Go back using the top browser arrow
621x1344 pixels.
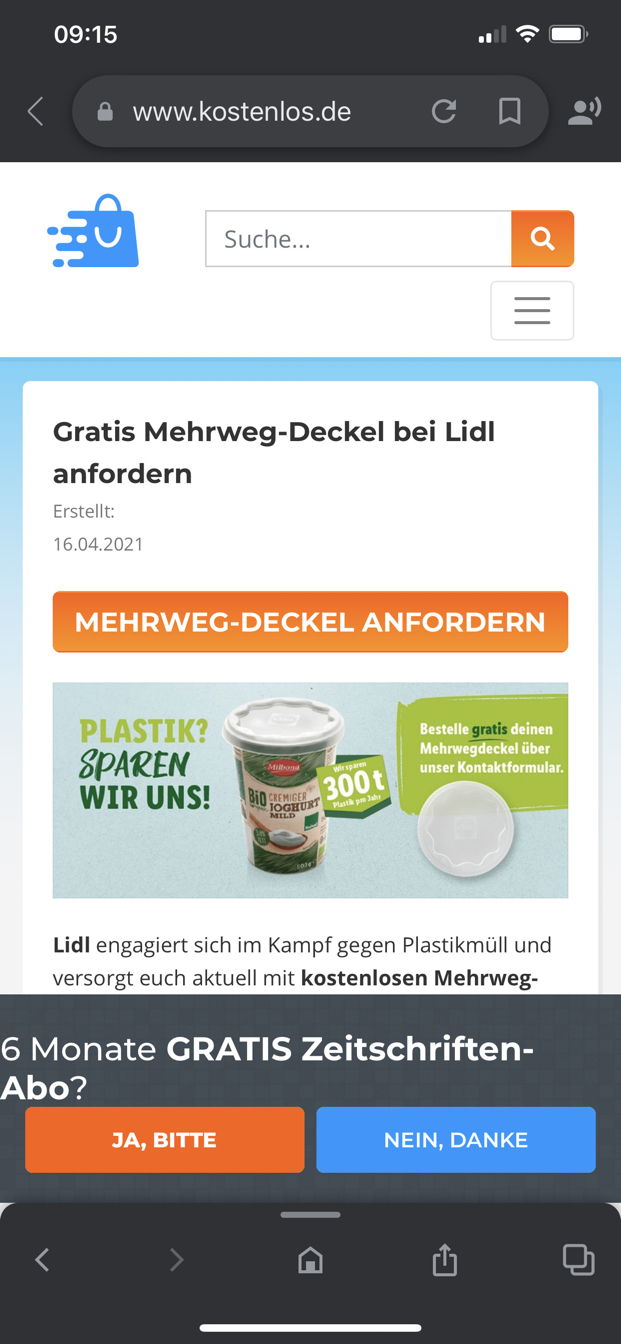pos(36,111)
